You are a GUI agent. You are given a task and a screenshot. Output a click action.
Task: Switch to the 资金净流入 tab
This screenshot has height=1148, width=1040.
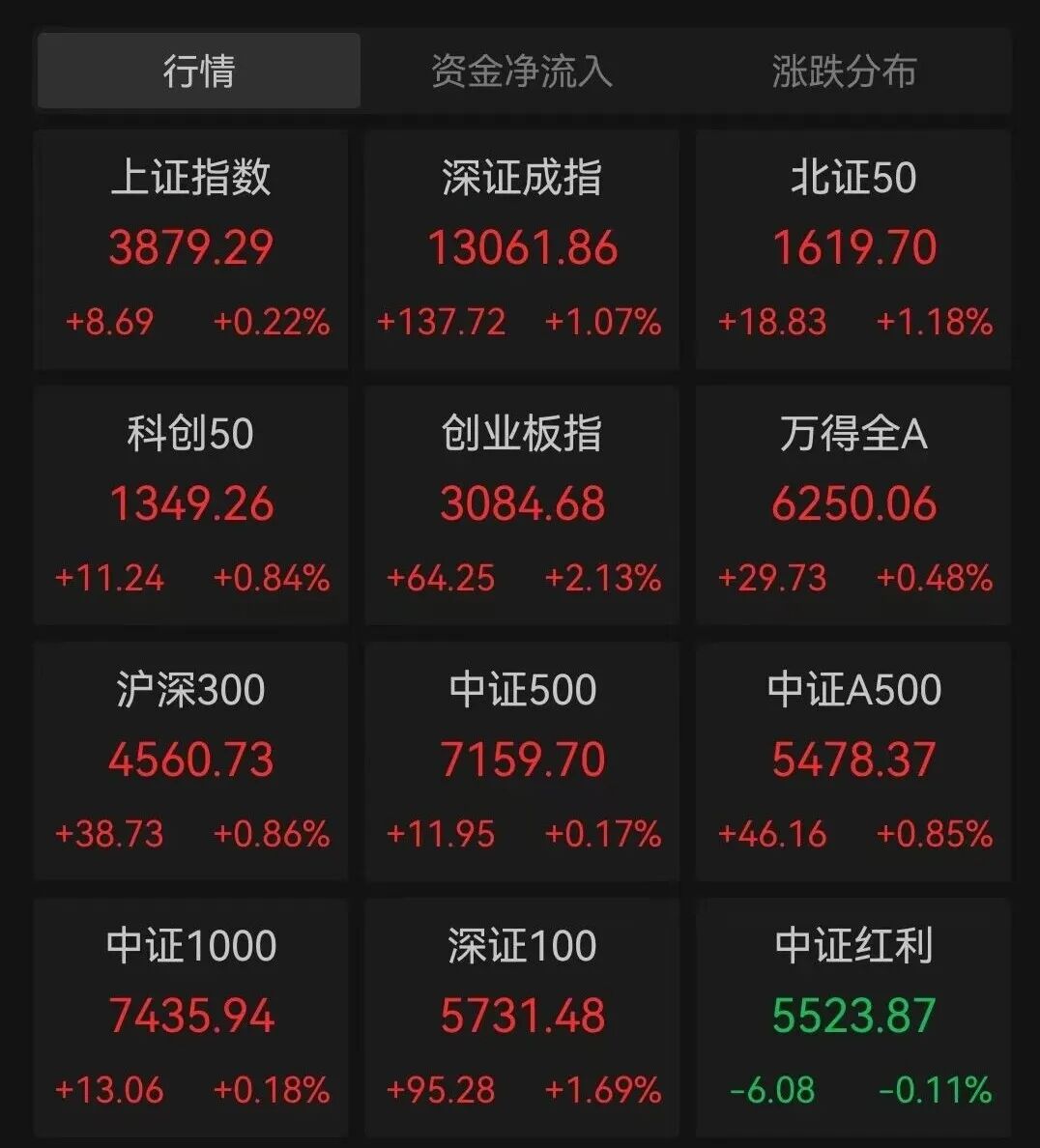522,71
